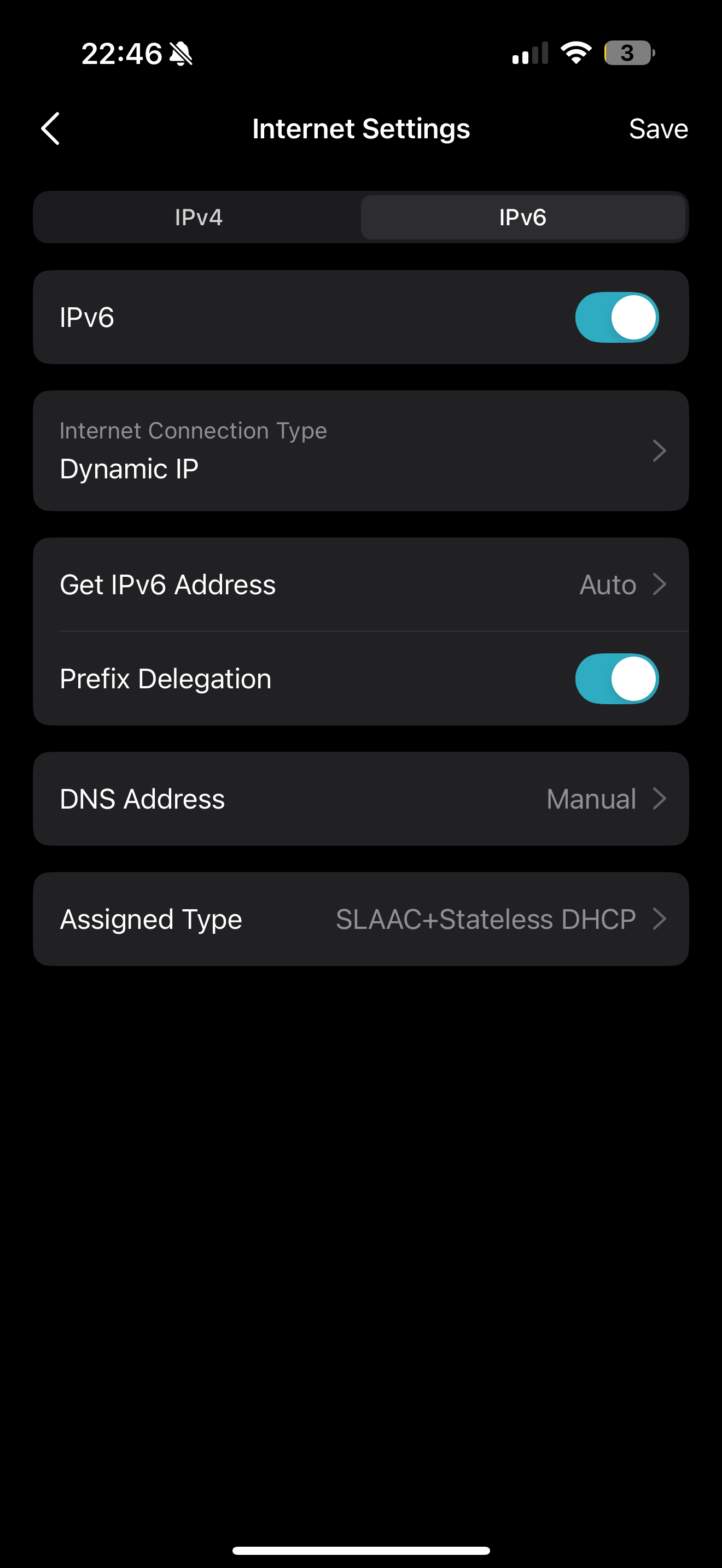Save the internet settings
The height and width of the screenshot is (1568, 722).
[657, 129]
